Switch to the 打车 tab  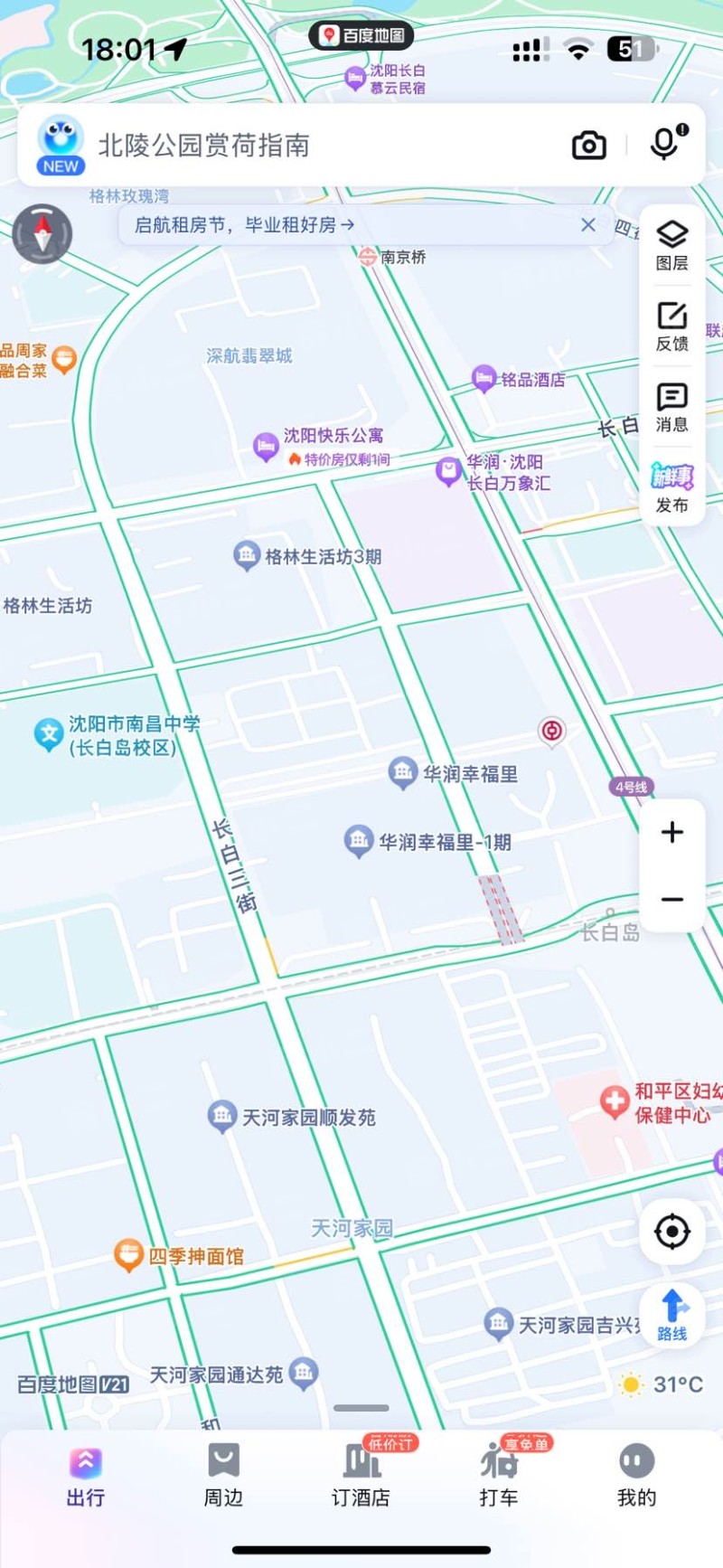(x=499, y=1476)
